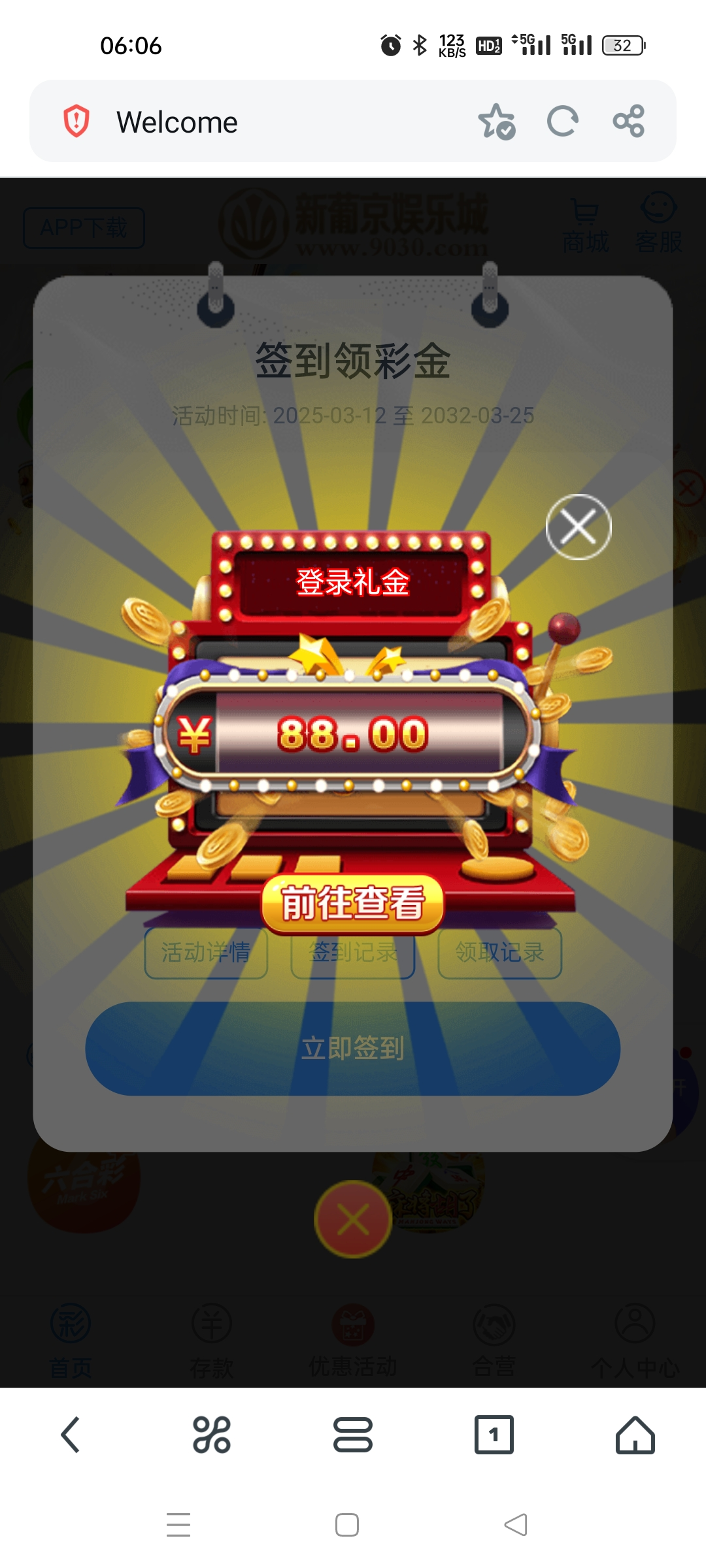Close the 登录礼金 bonus popup
The width and height of the screenshot is (706, 1568).
579,527
